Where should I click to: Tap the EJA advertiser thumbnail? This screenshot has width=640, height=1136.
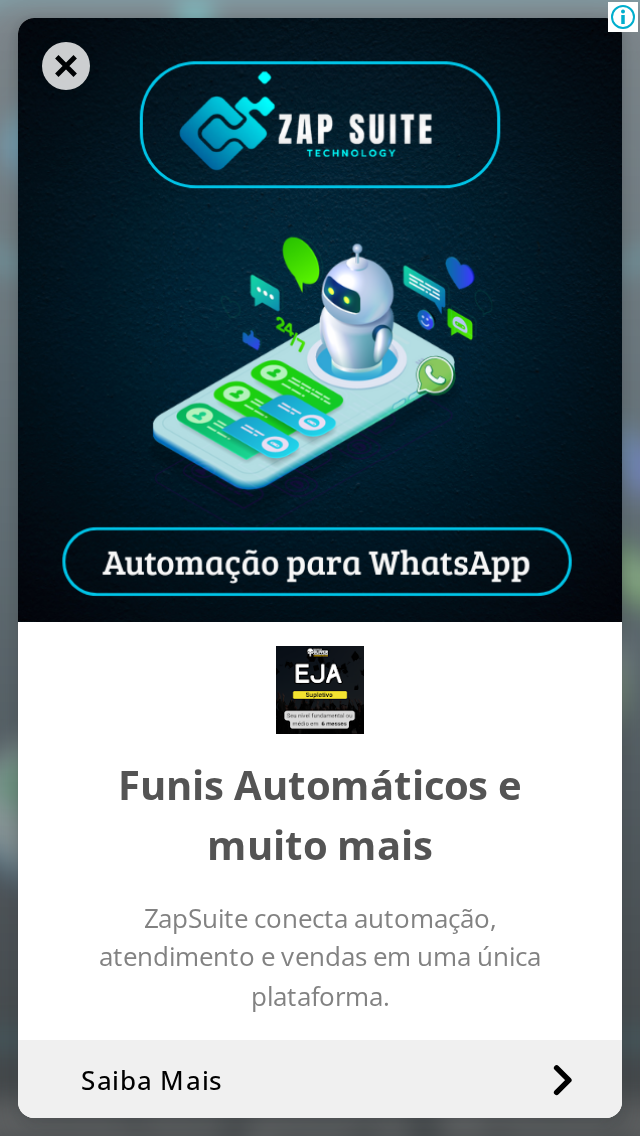[320, 690]
